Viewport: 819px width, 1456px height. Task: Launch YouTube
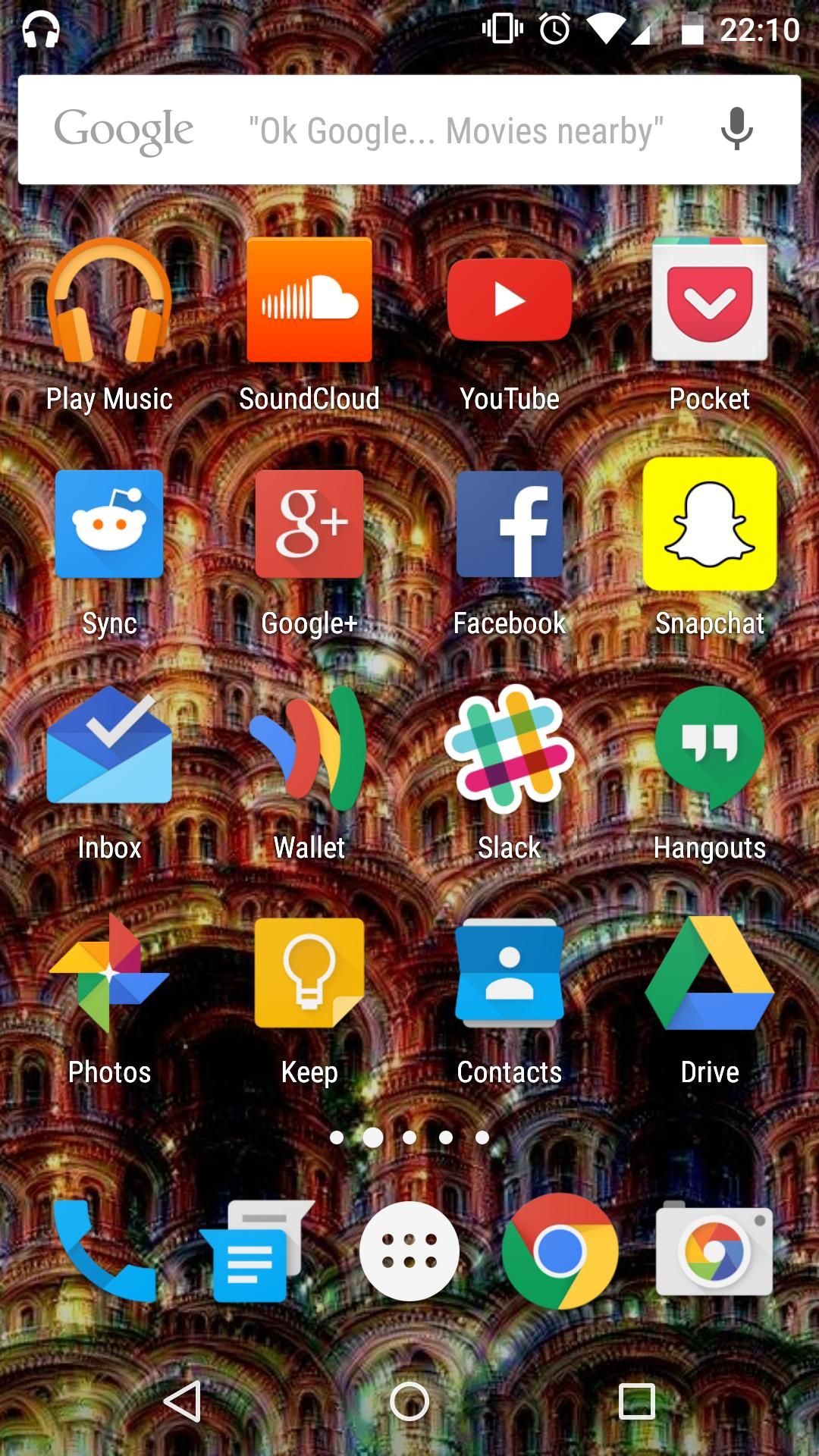(x=509, y=299)
